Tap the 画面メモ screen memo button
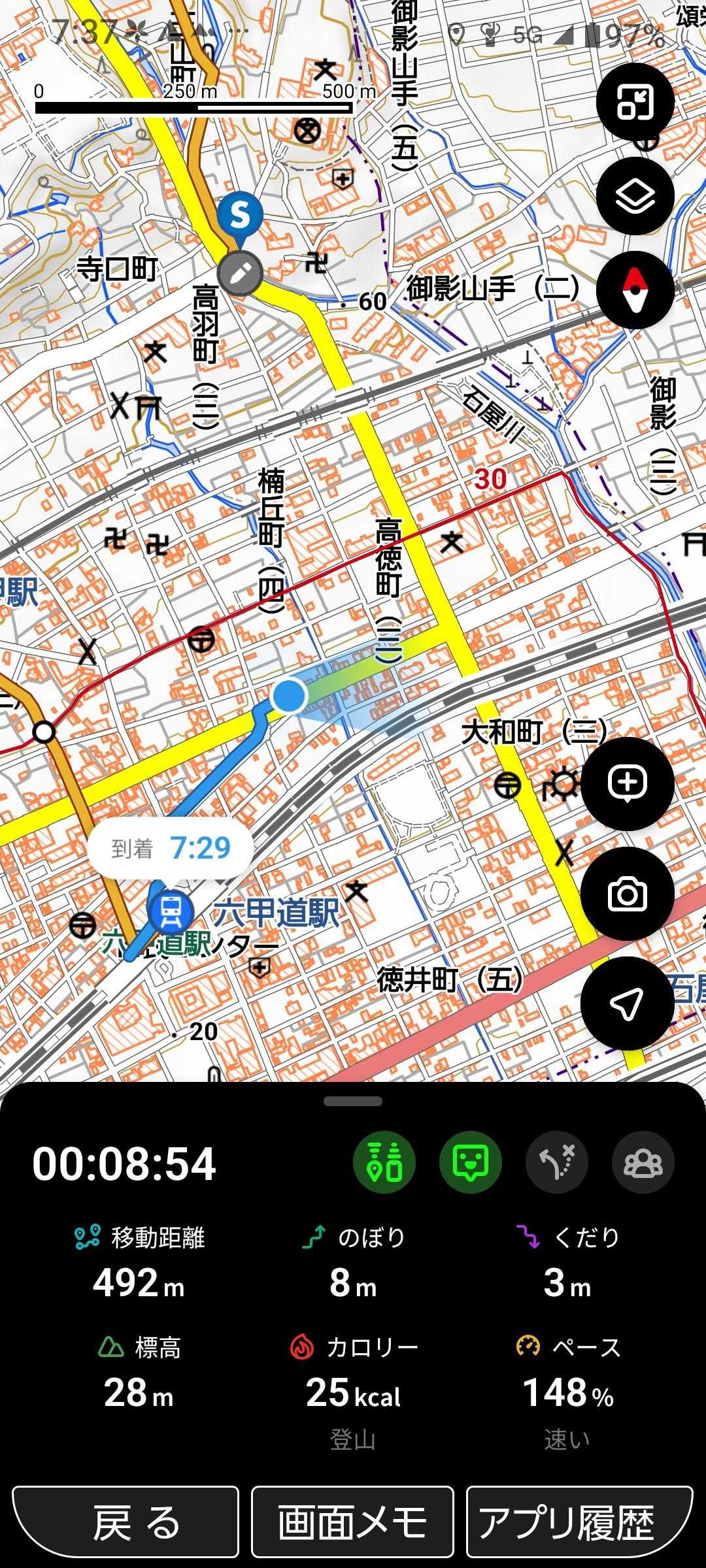 click(x=353, y=1522)
